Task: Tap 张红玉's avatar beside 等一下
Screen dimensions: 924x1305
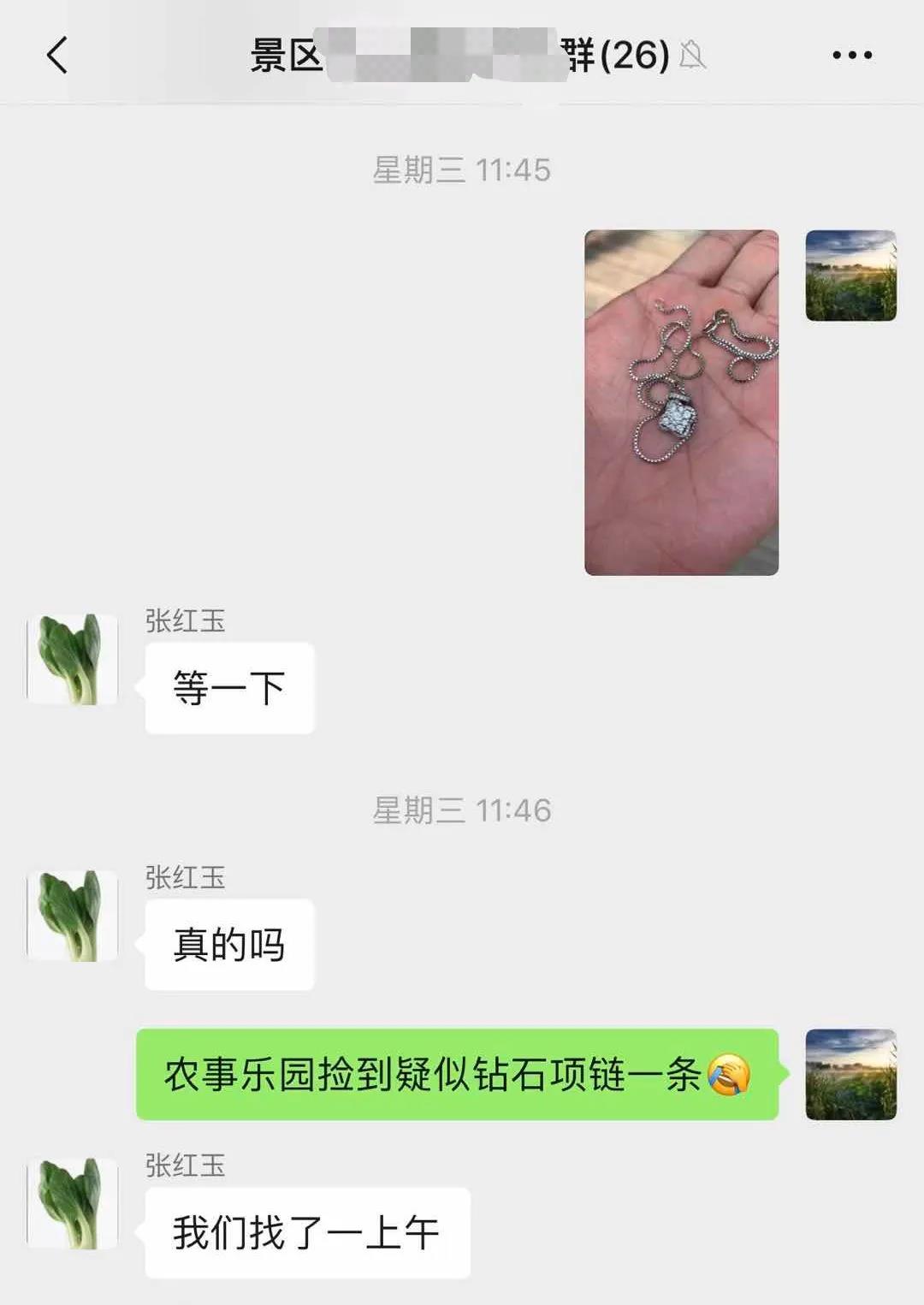Action: (73, 659)
